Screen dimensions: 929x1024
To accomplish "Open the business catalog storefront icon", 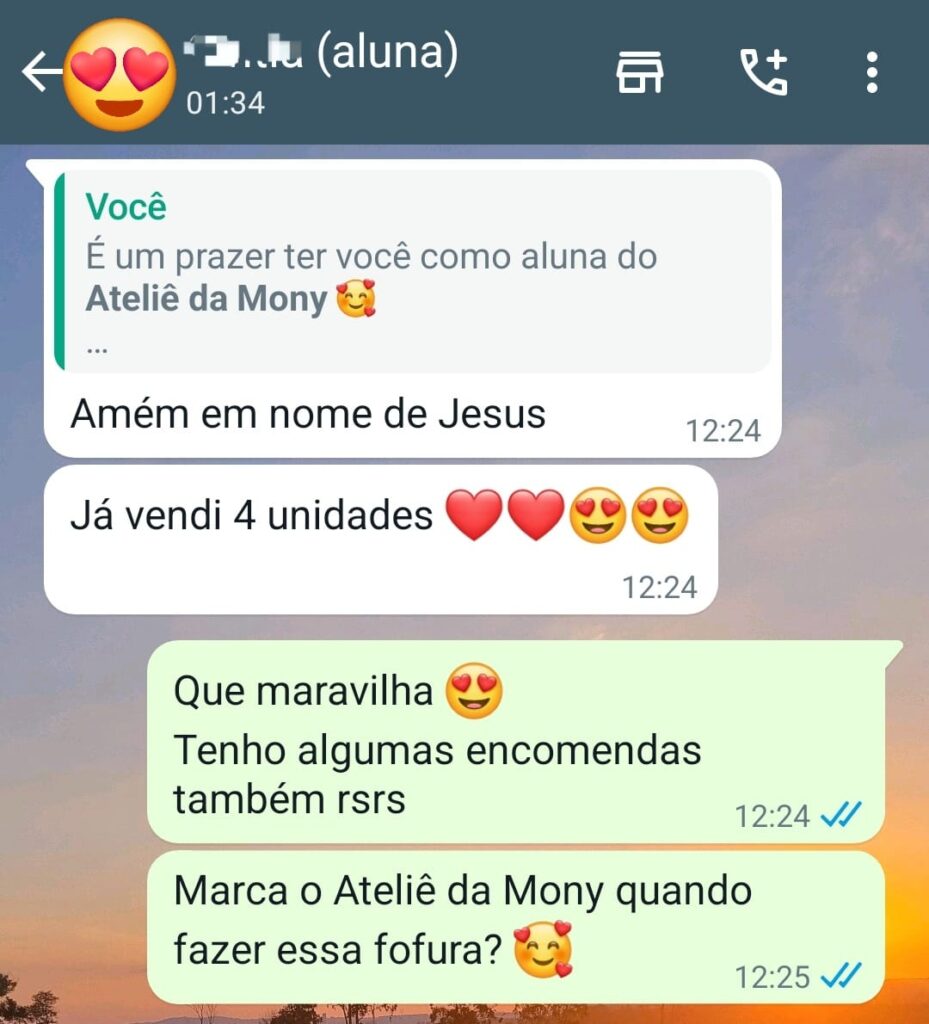I will coord(640,73).
